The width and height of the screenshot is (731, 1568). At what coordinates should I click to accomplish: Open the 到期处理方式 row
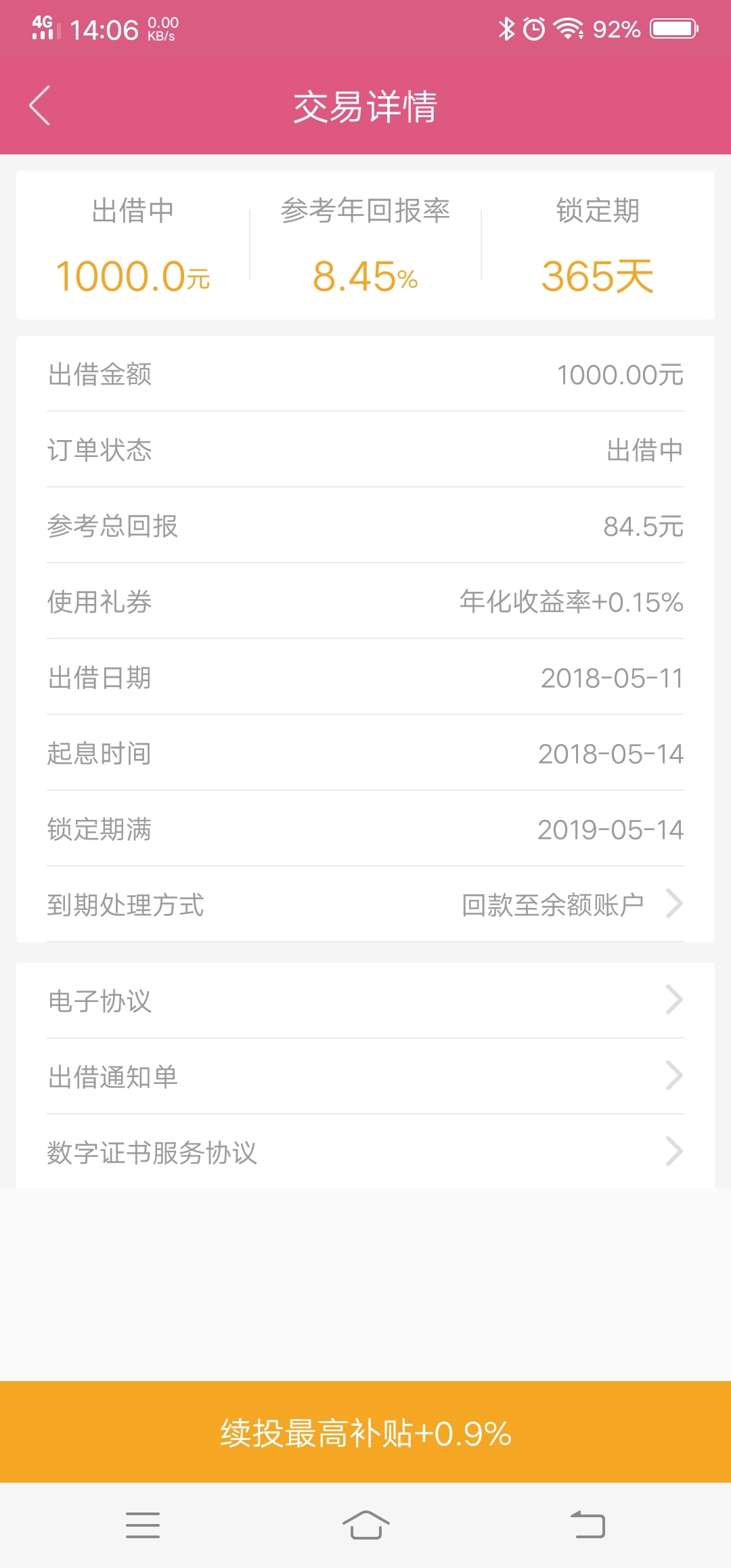pos(365,905)
